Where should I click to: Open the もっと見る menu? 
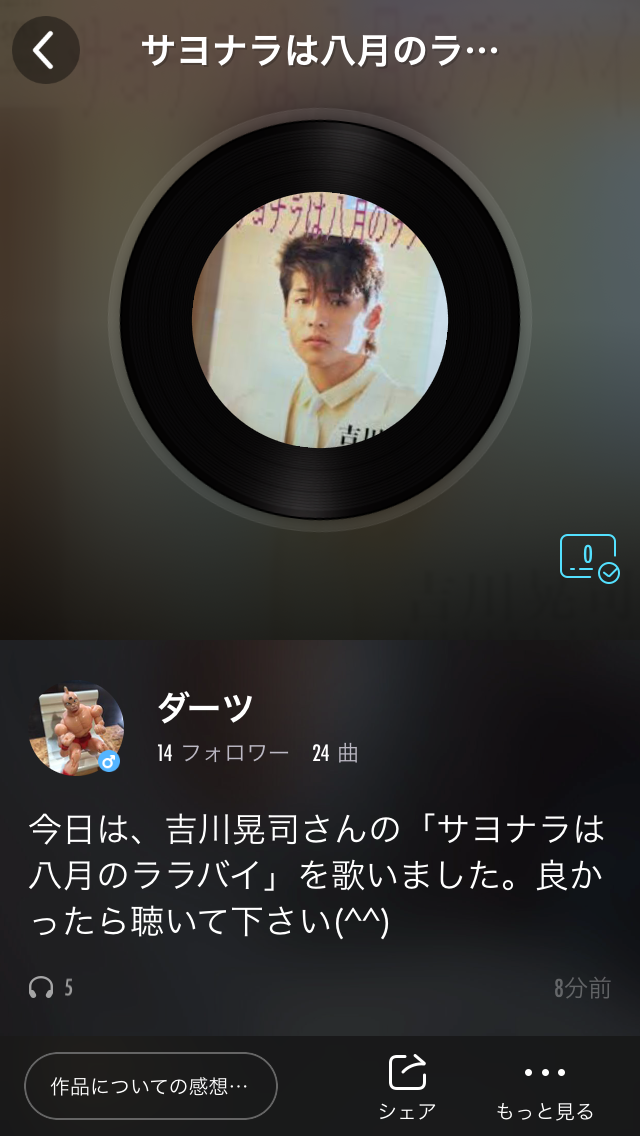coord(545,1087)
